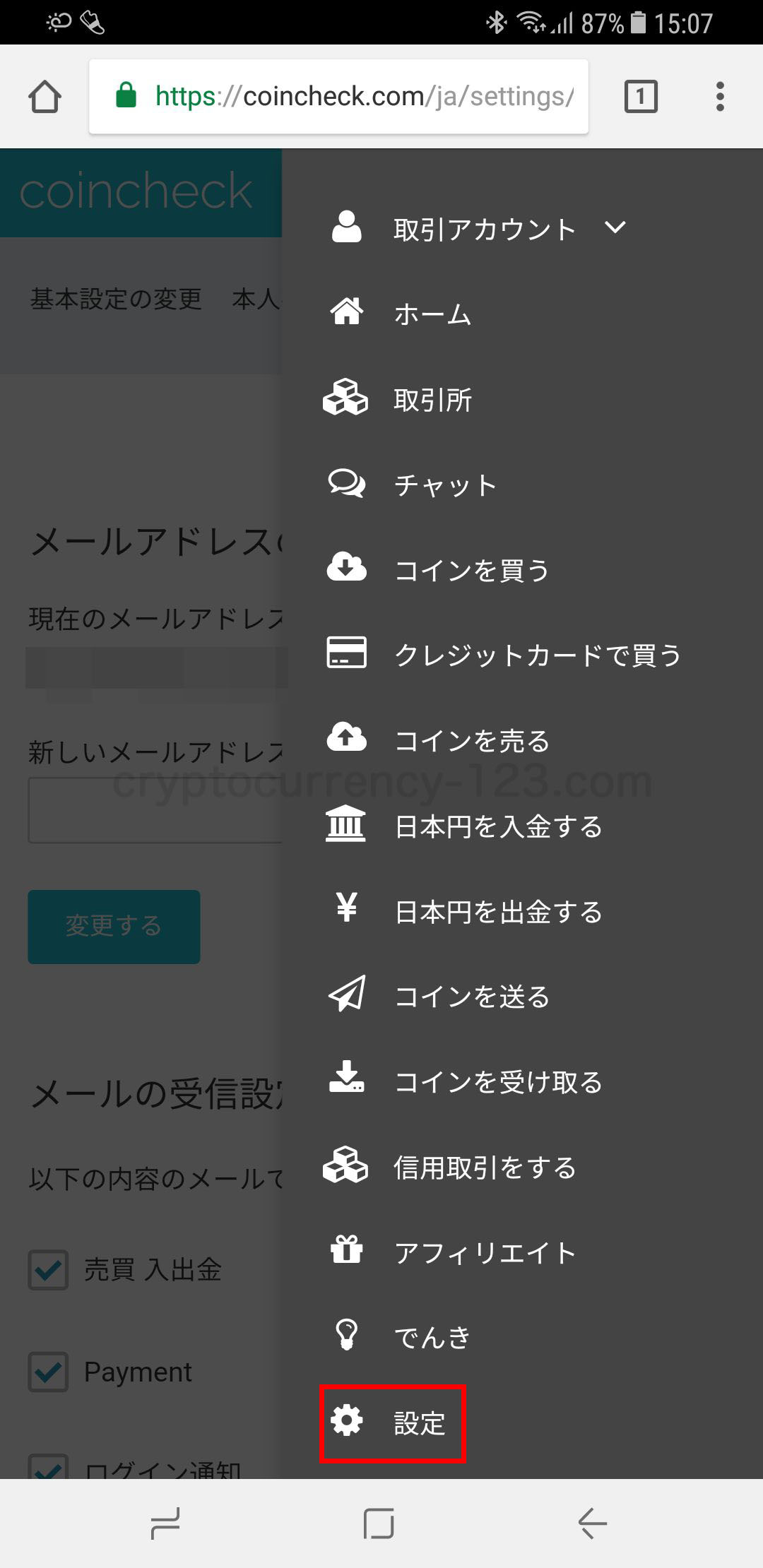Open ホーム in the side menu

pos(401,314)
